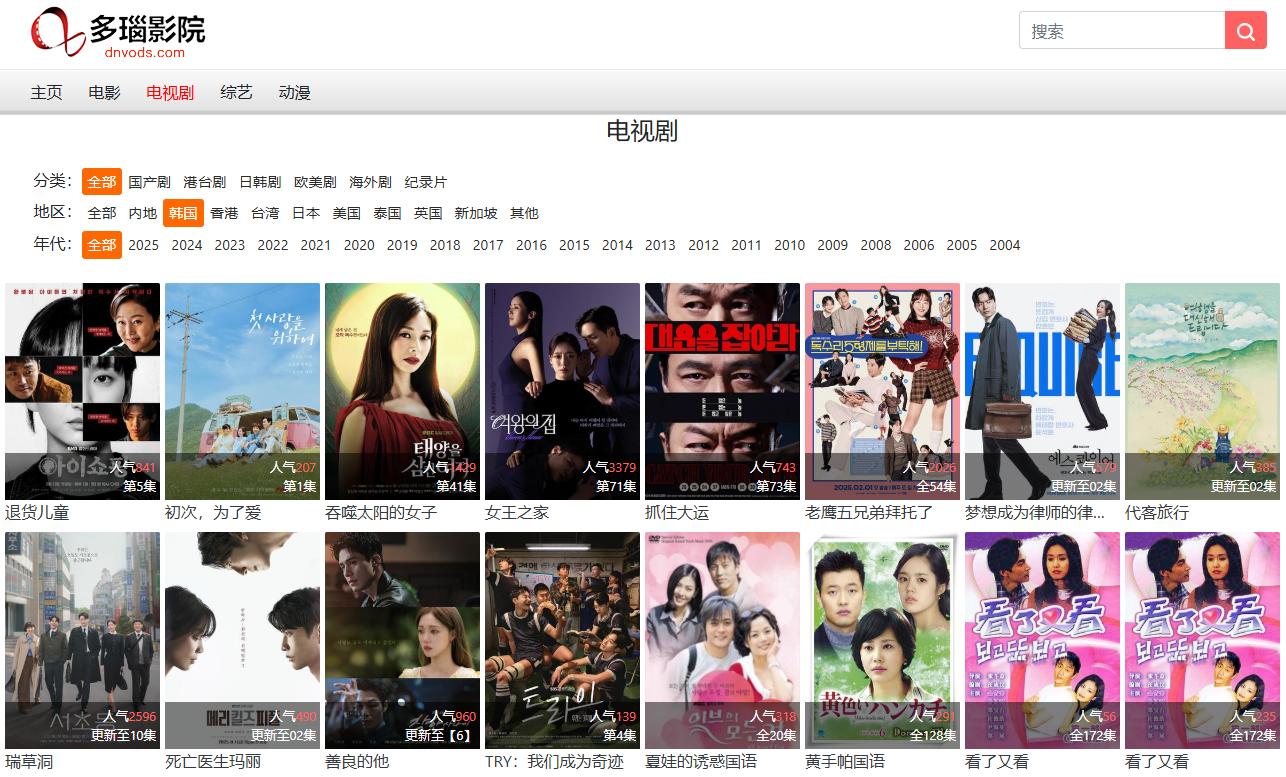Open 吞噬太阳的女子 poster card

[x=402, y=391]
